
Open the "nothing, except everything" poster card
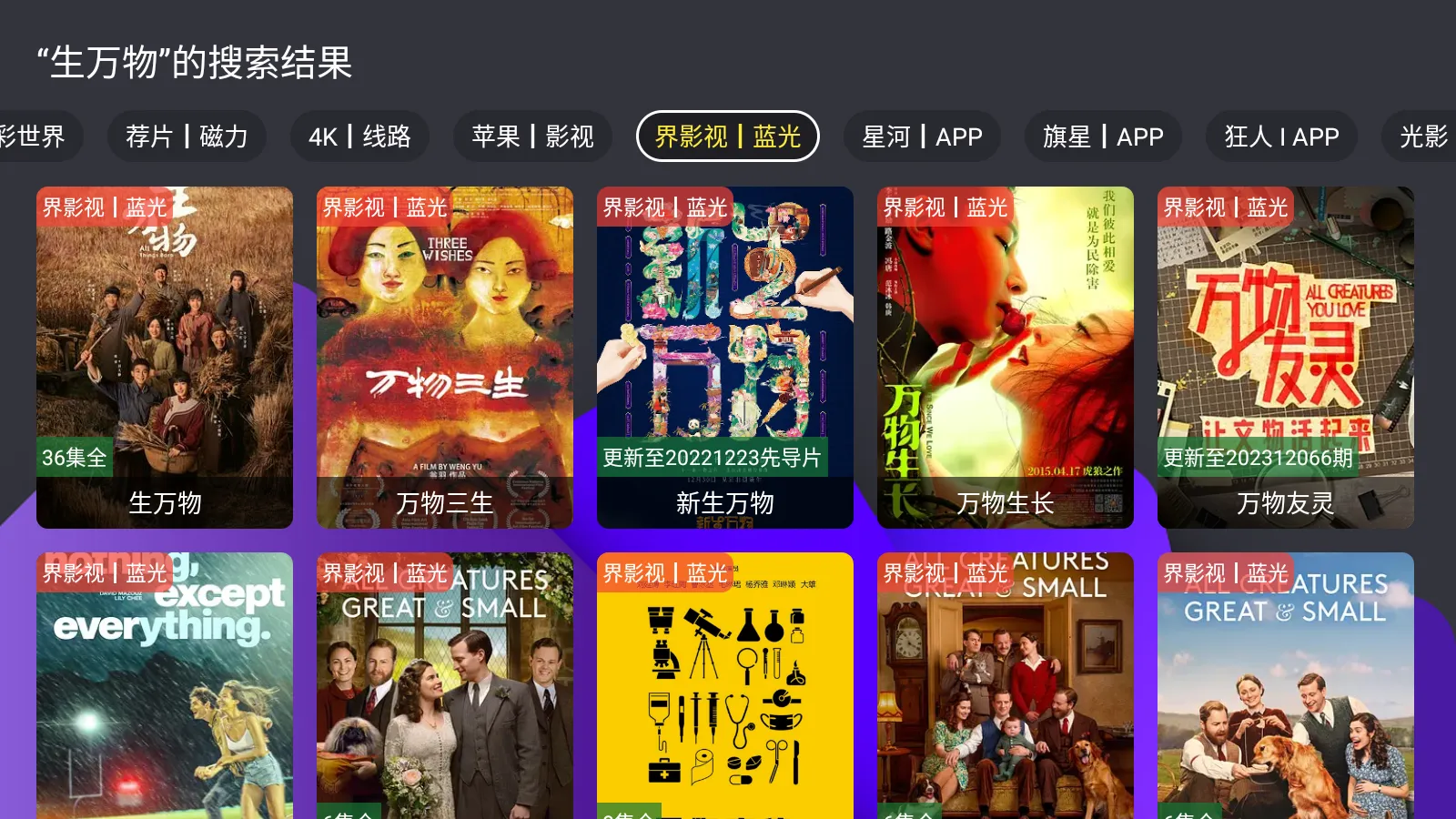pos(165,692)
